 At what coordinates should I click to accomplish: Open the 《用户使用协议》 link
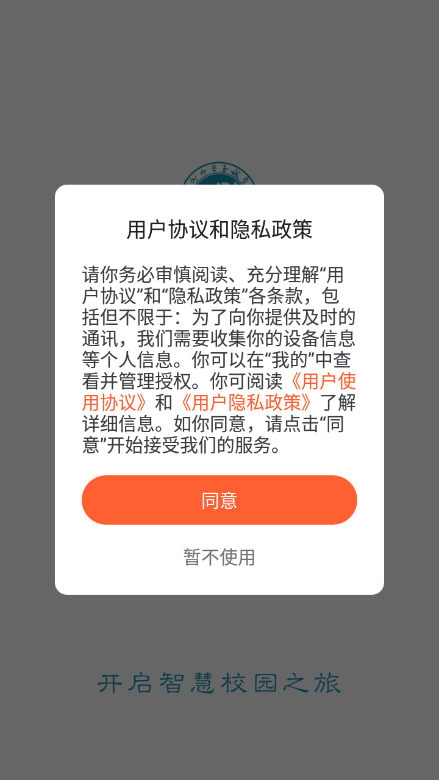pos(323,382)
